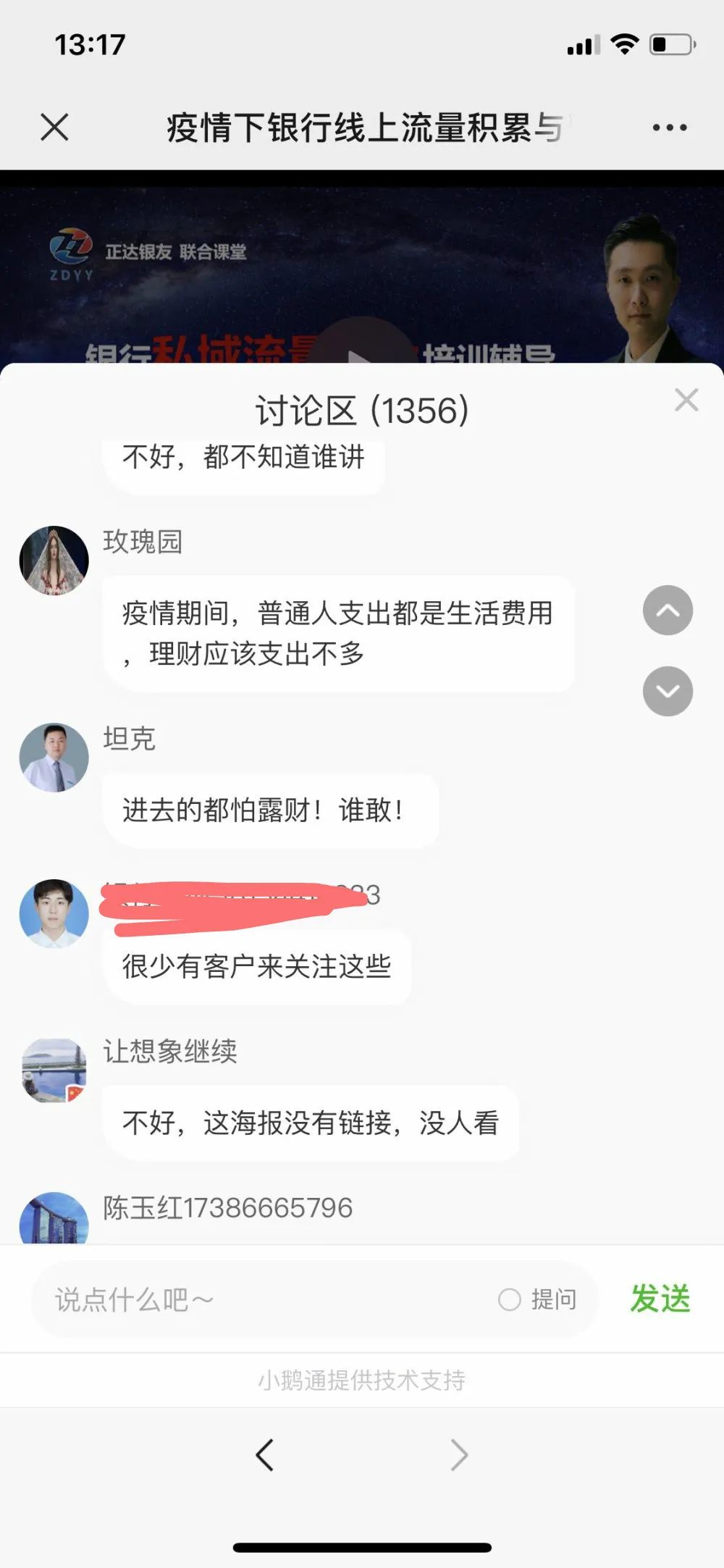Close the webpage with the X icon
This screenshot has width=724, height=1568.
[54, 127]
